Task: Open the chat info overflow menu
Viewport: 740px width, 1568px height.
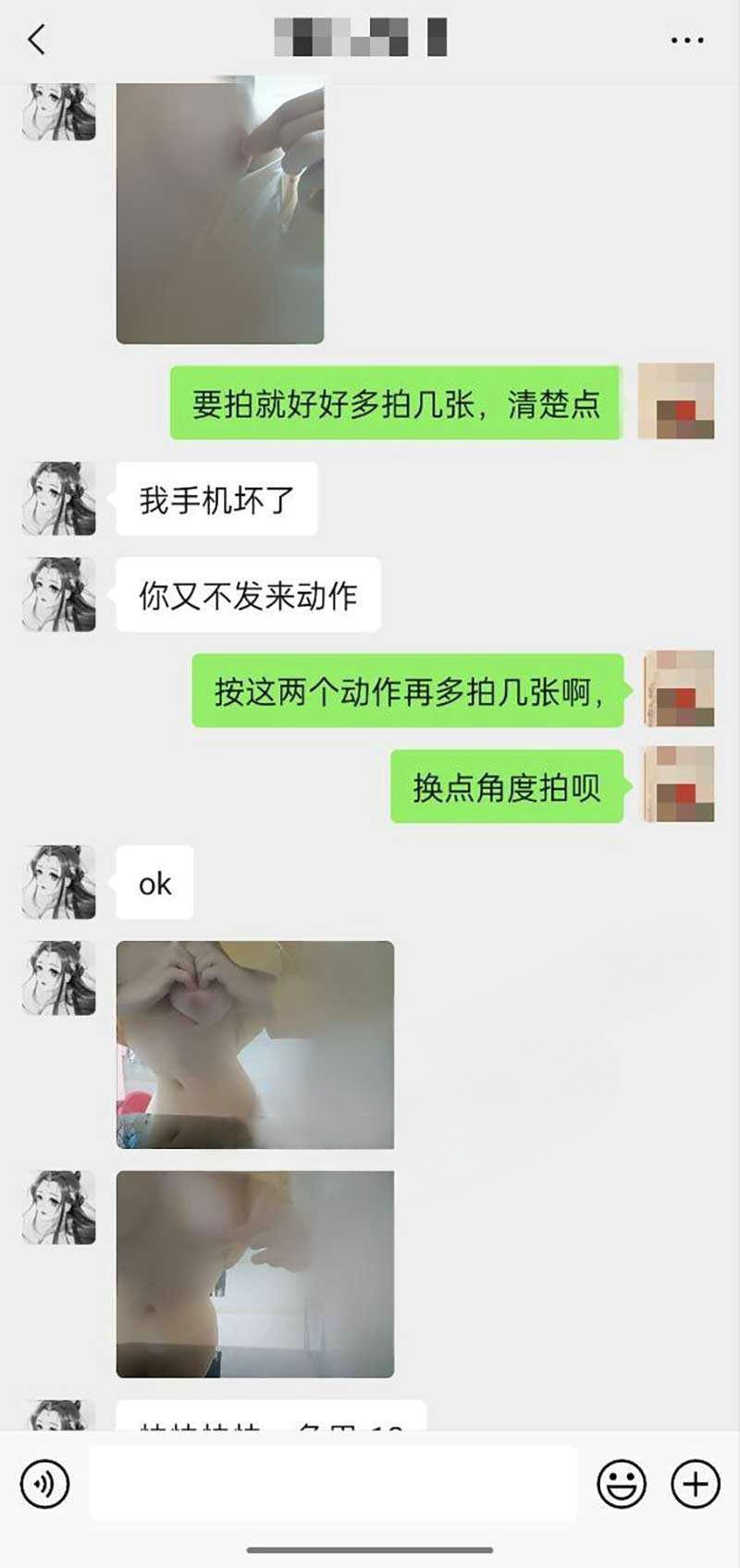Action: click(x=686, y=41)
